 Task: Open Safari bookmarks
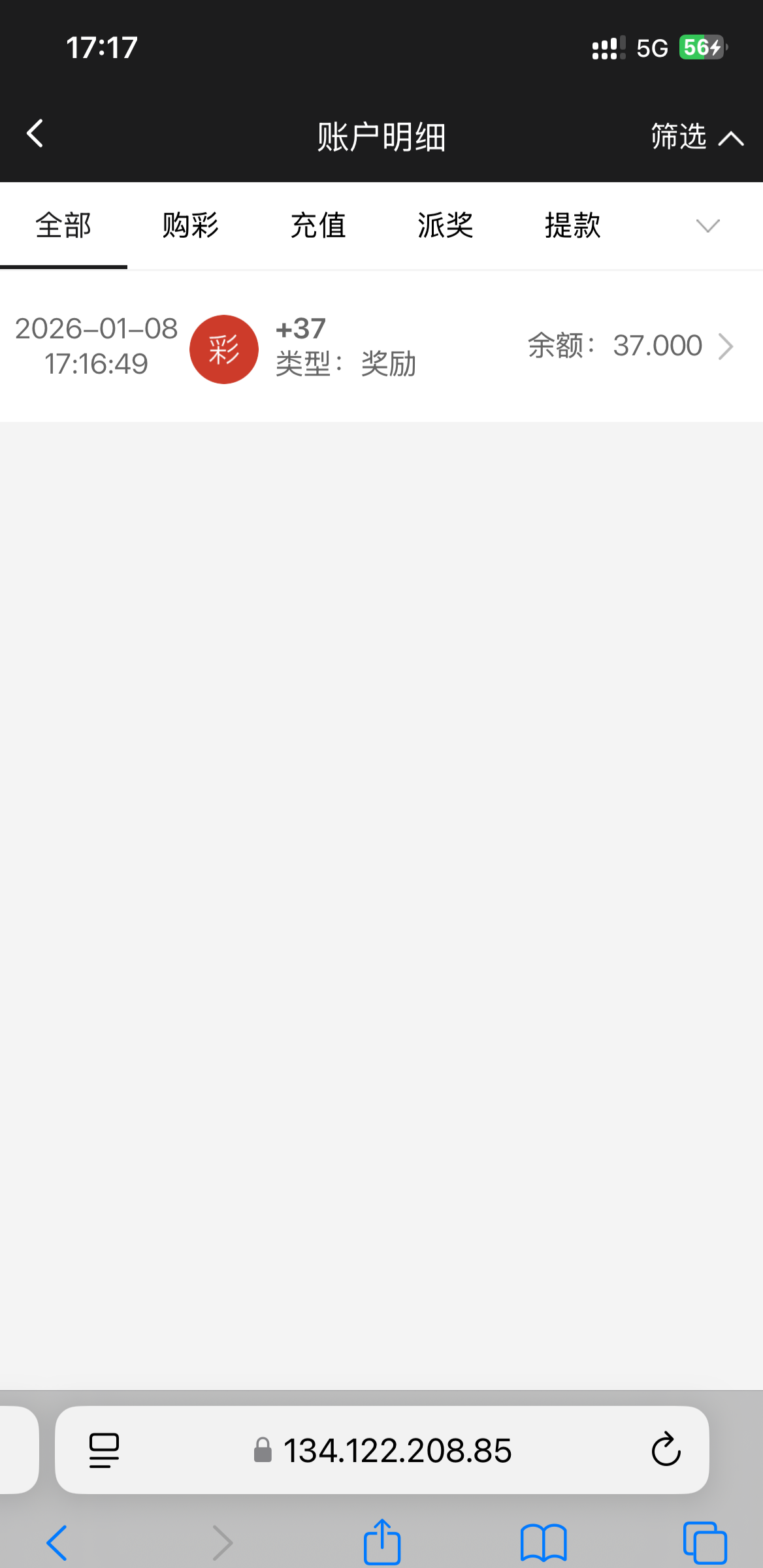544,1543
